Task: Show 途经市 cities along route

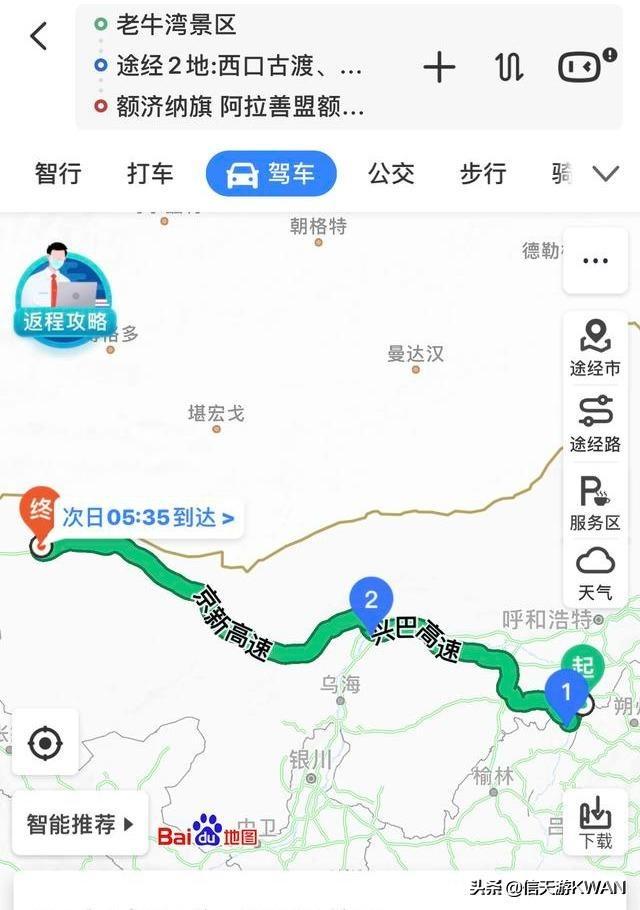Action: (595, 349)
